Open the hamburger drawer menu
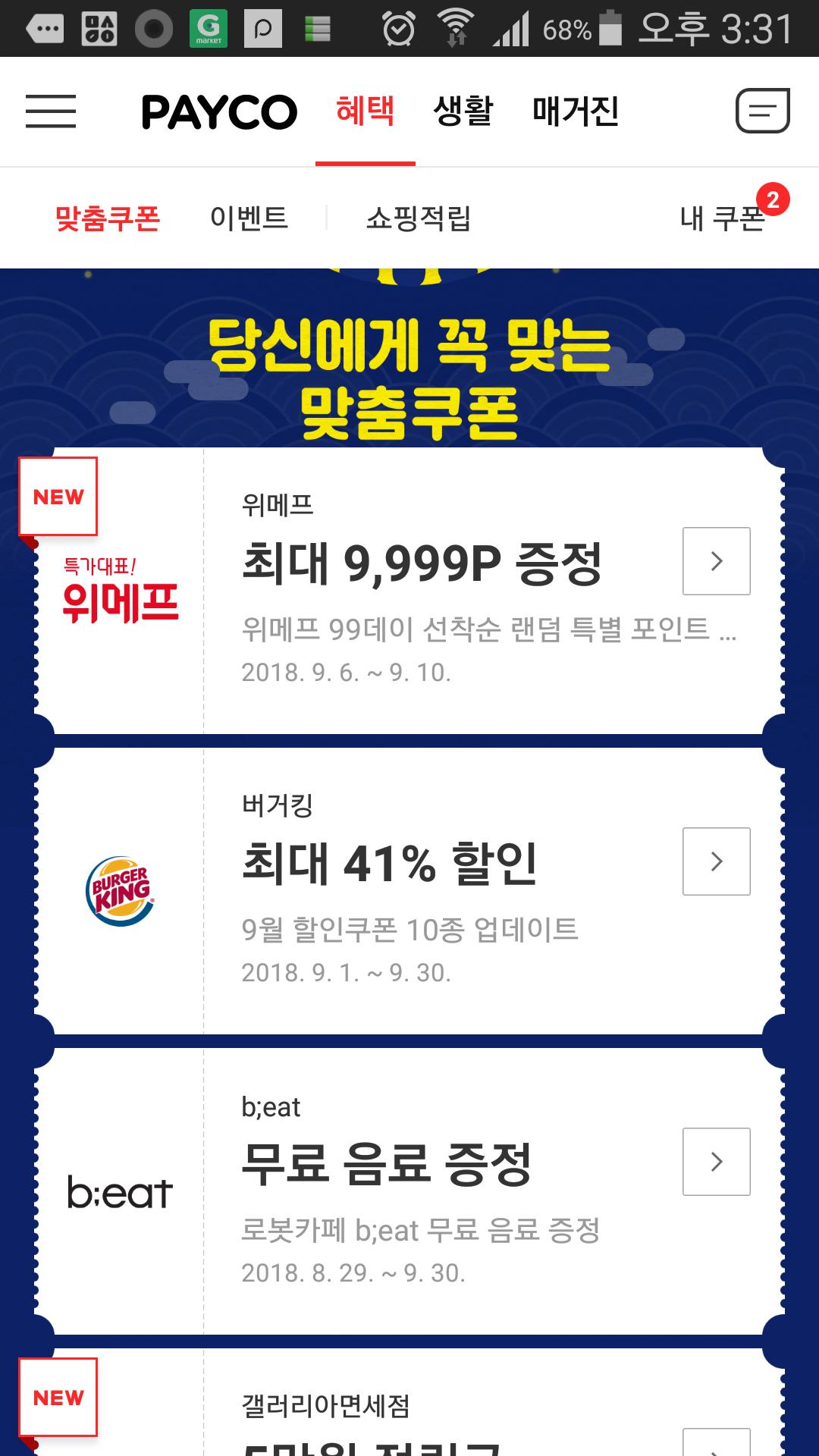The height and width of the screenshot is (1456, 819). click(x=51, y=111)
